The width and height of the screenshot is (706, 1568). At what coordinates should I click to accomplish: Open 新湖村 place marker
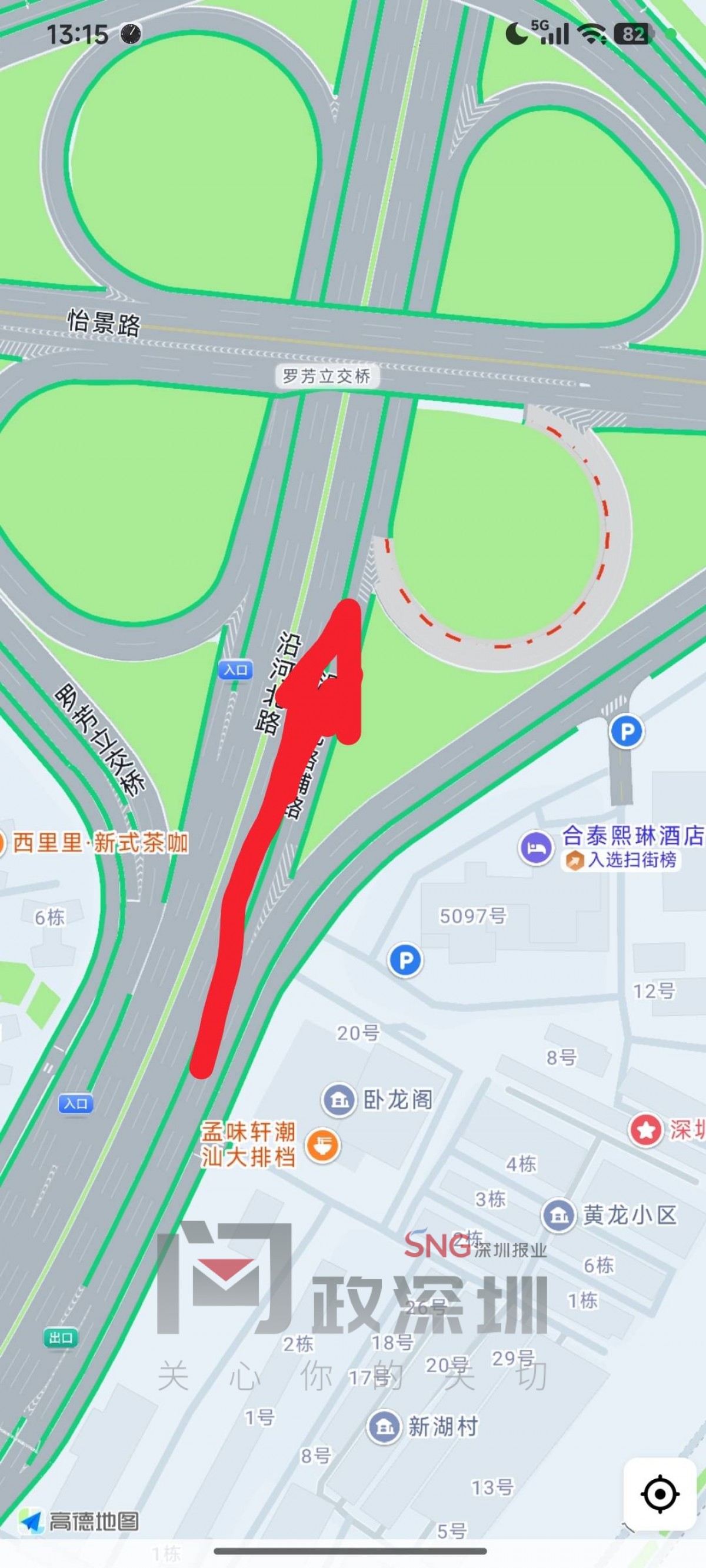tap(384, 1426)
